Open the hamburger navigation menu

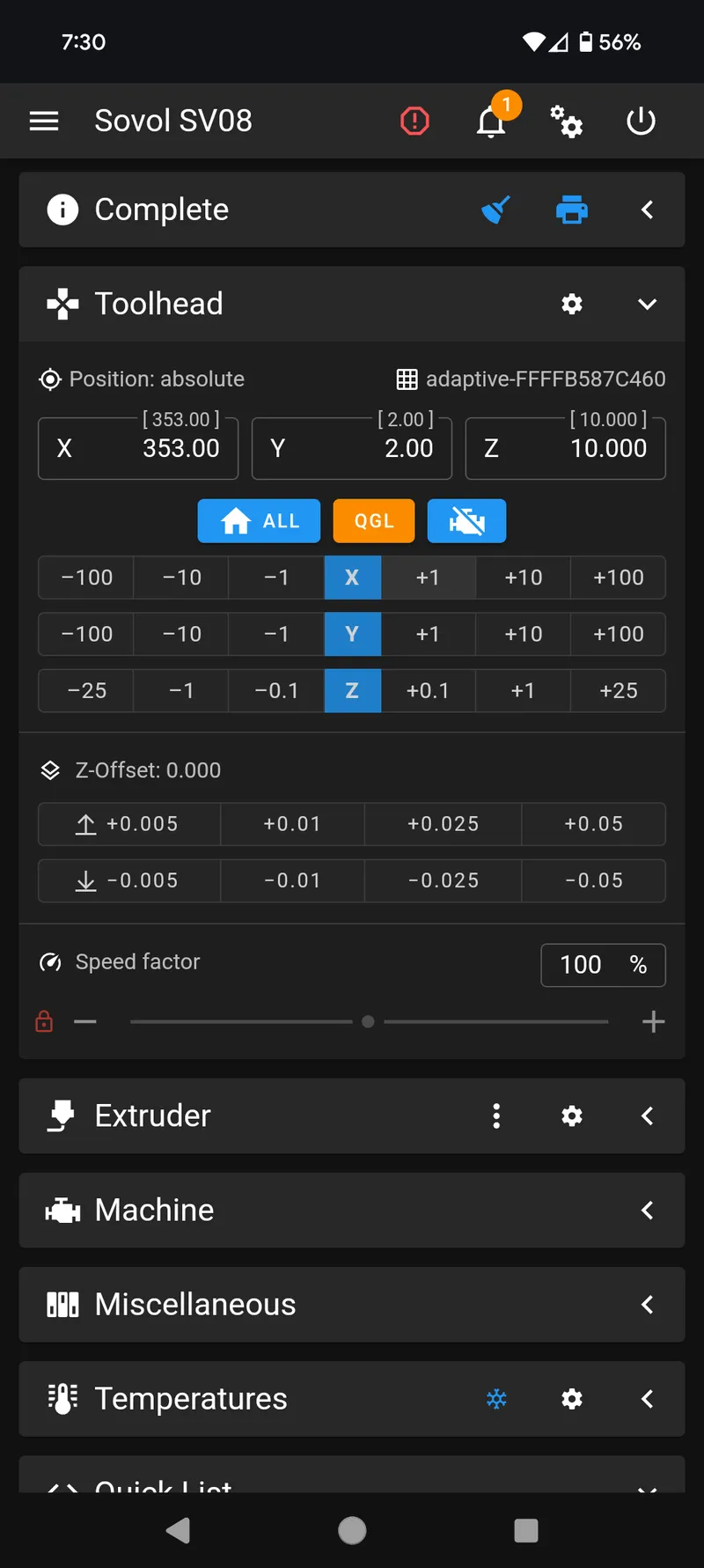click(44, 121)
